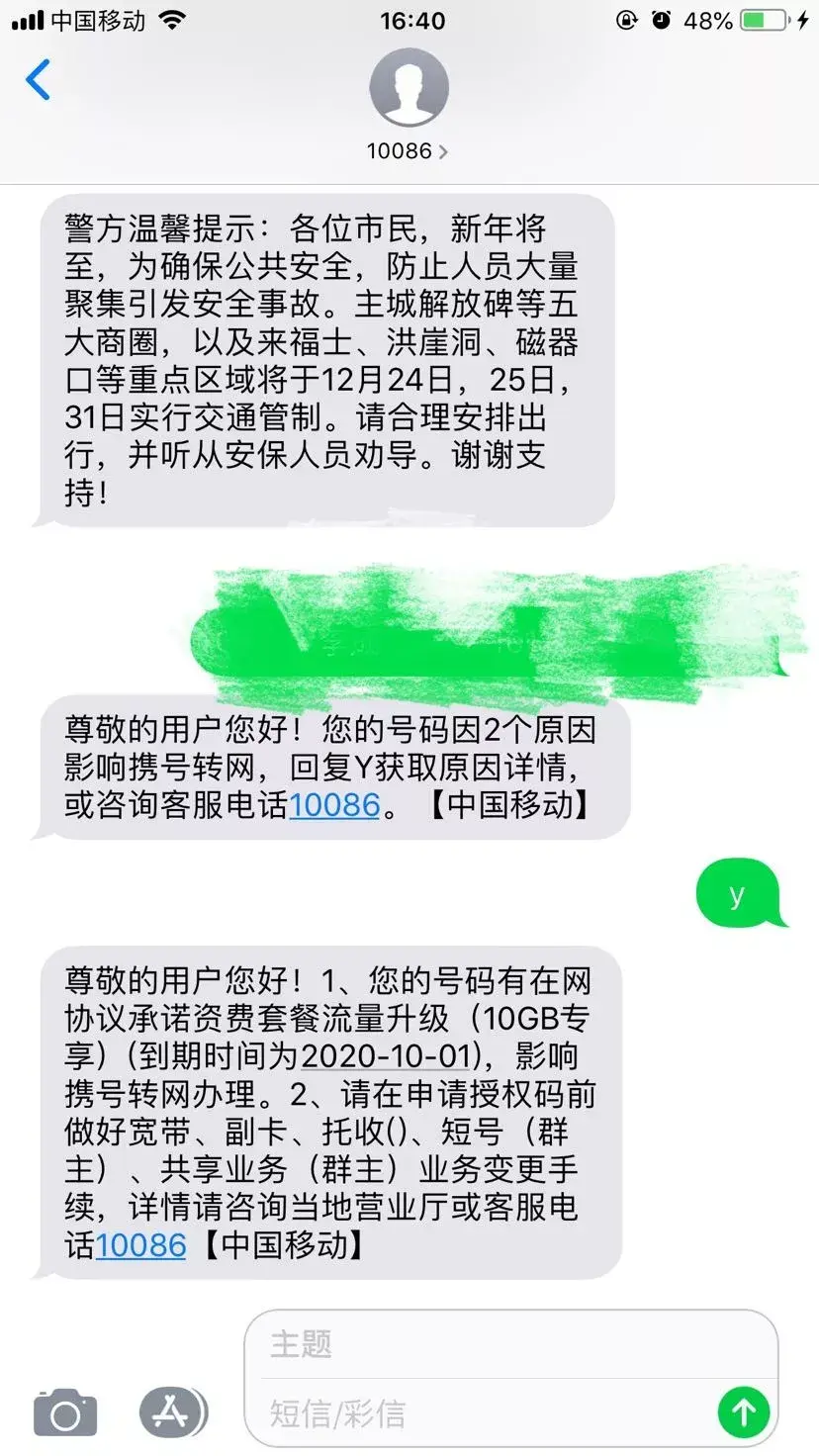Image resolution: width=819 pixels, height=1456 pixels.
Task: Tap the 10086 link in the last message
Action: (x=140, y=1244)
